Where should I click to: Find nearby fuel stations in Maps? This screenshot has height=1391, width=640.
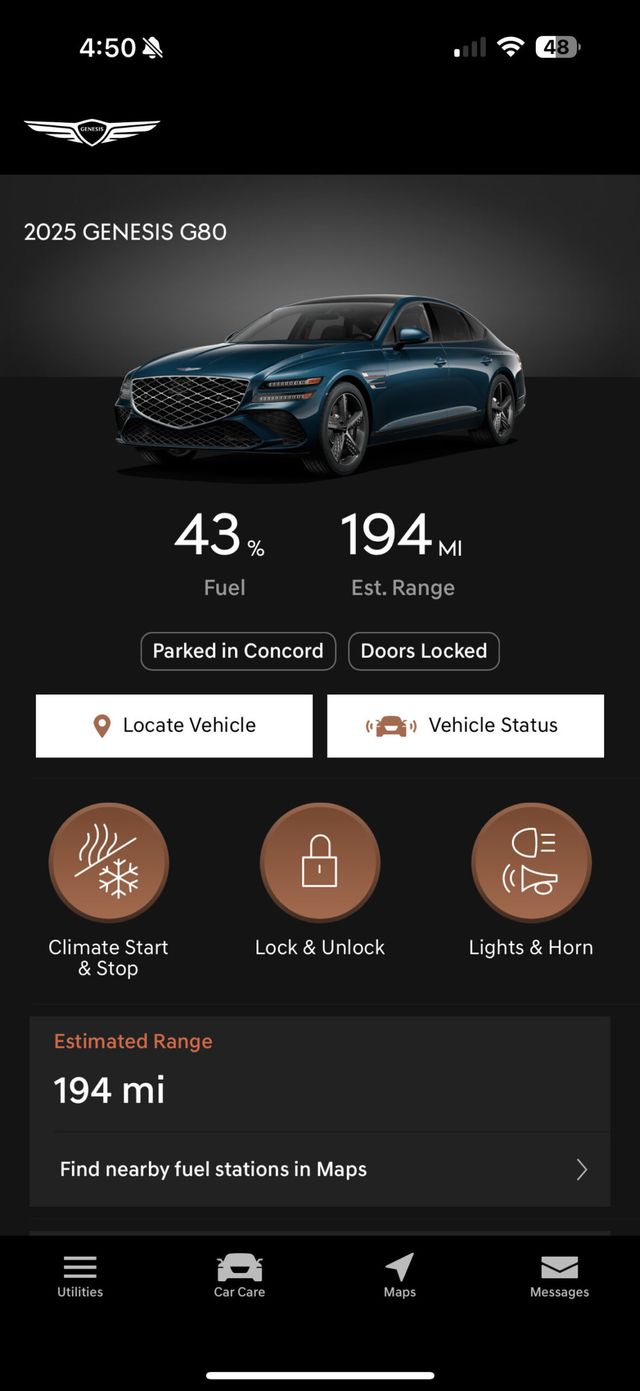(x=320, y=1169)
